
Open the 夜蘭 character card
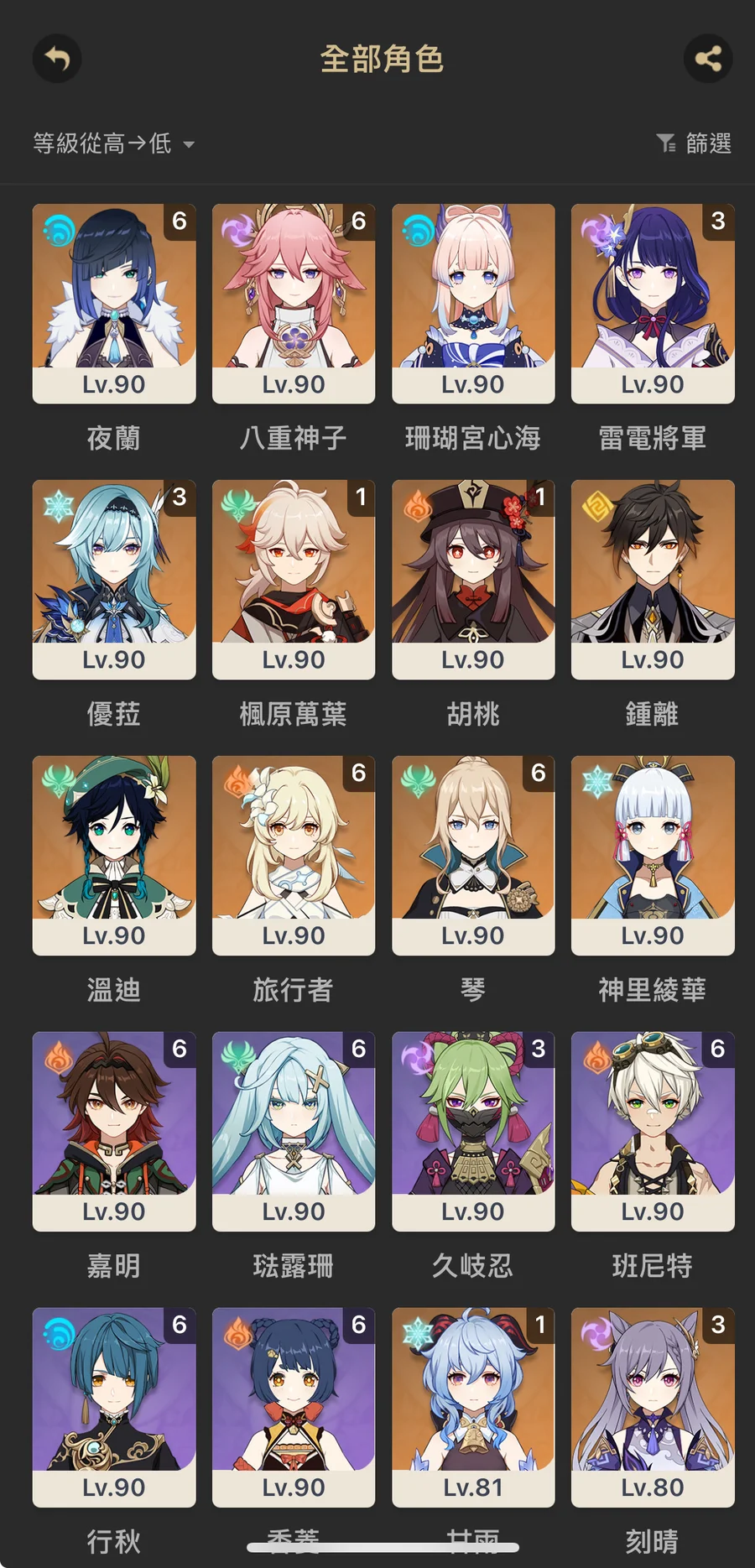tap(114, 304)
